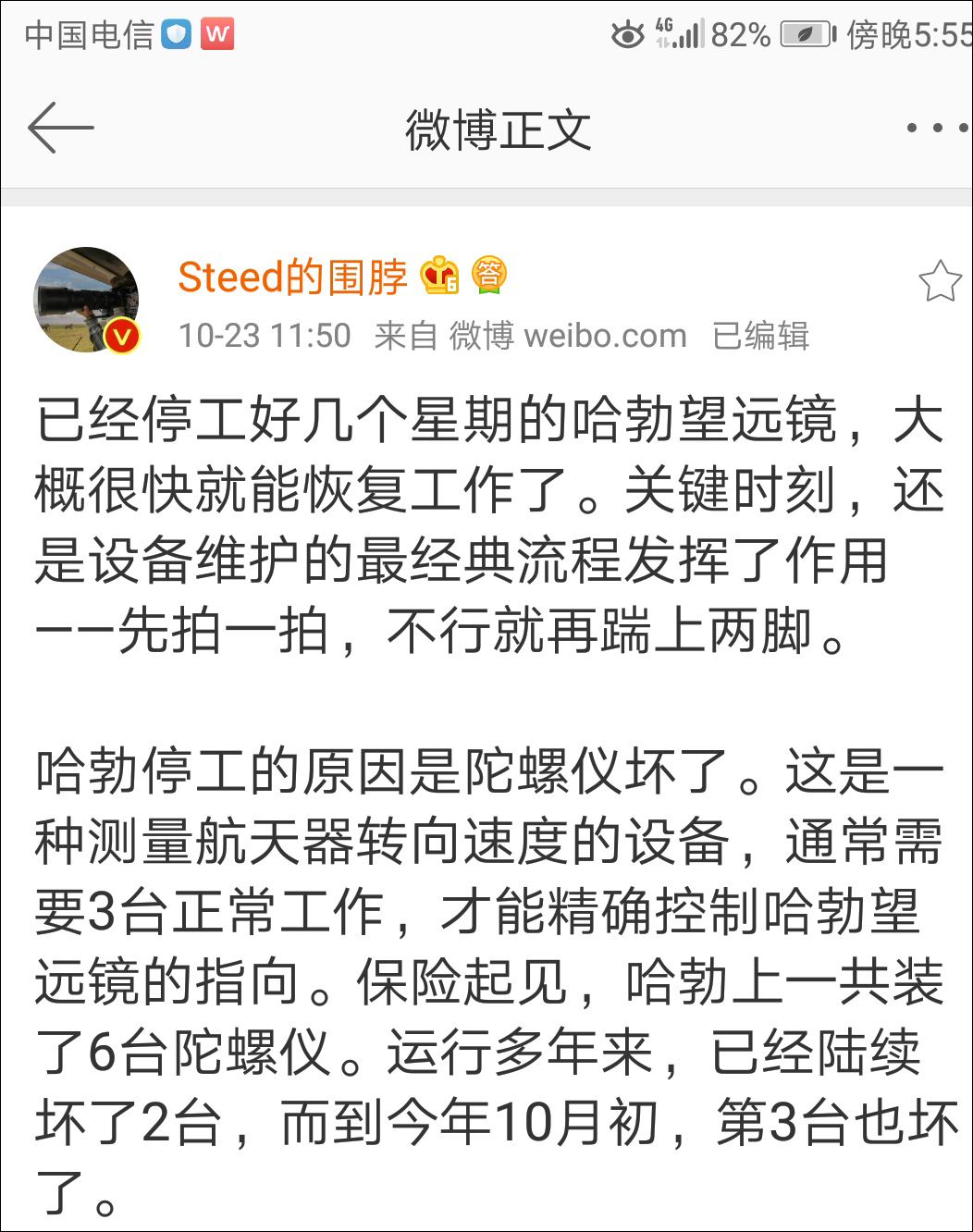
Task: Tap the username Steed的围脖
Action: 292,277
